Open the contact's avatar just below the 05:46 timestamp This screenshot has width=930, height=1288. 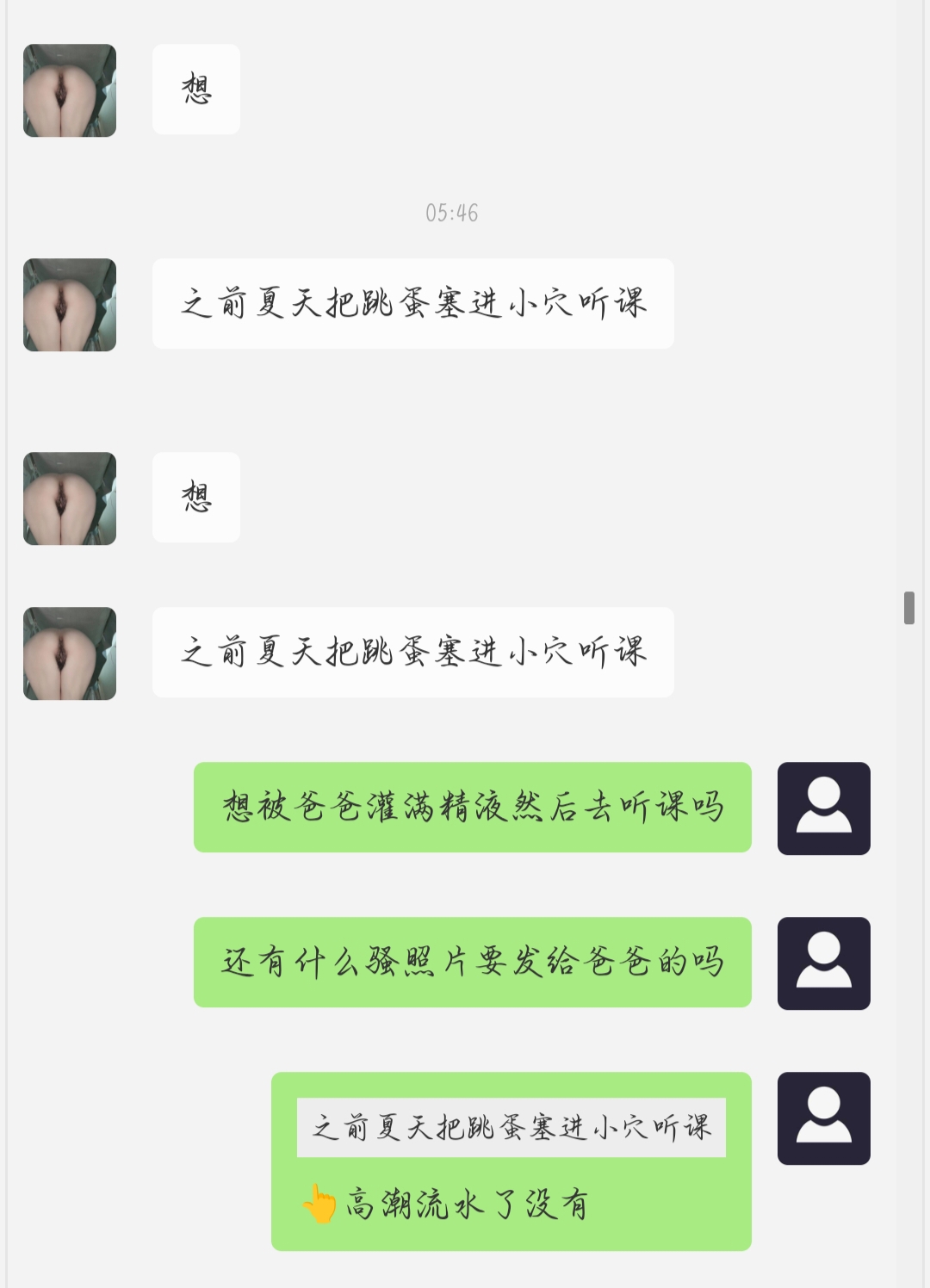70,305
